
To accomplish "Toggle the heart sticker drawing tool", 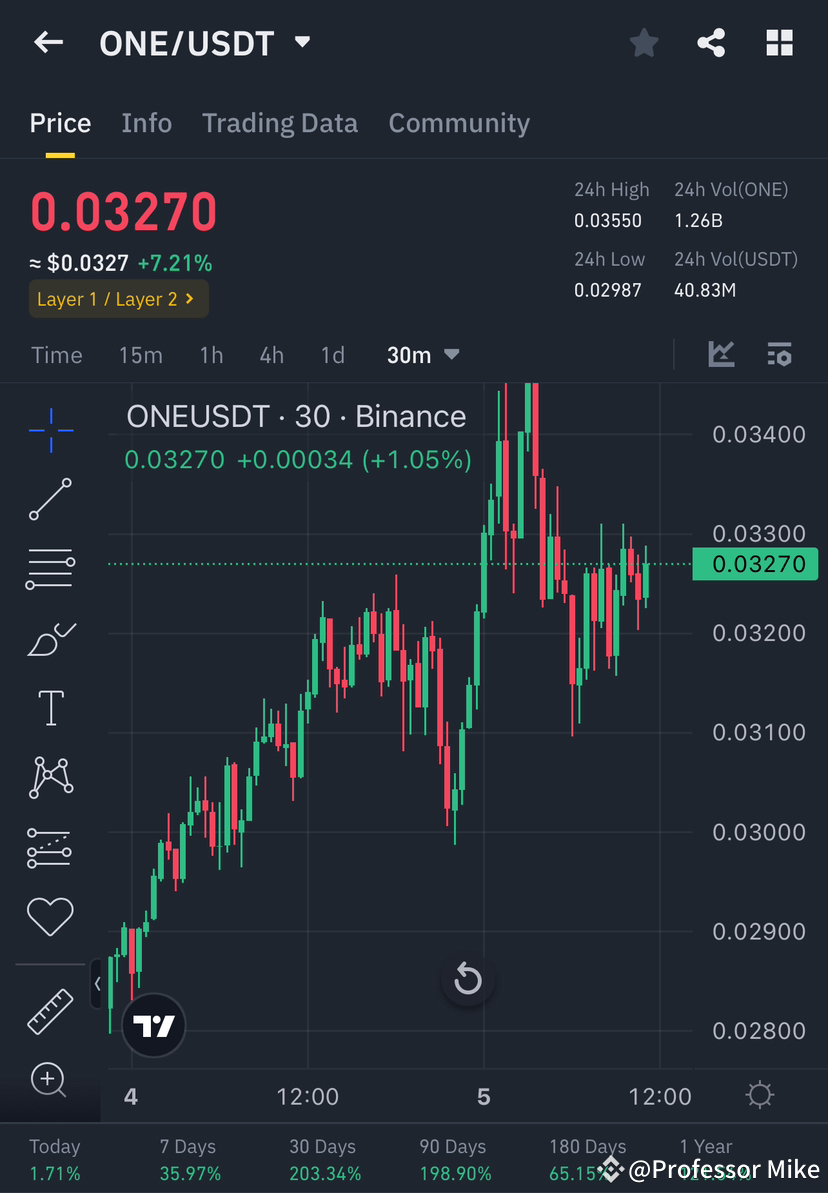I will coord(50,916).
